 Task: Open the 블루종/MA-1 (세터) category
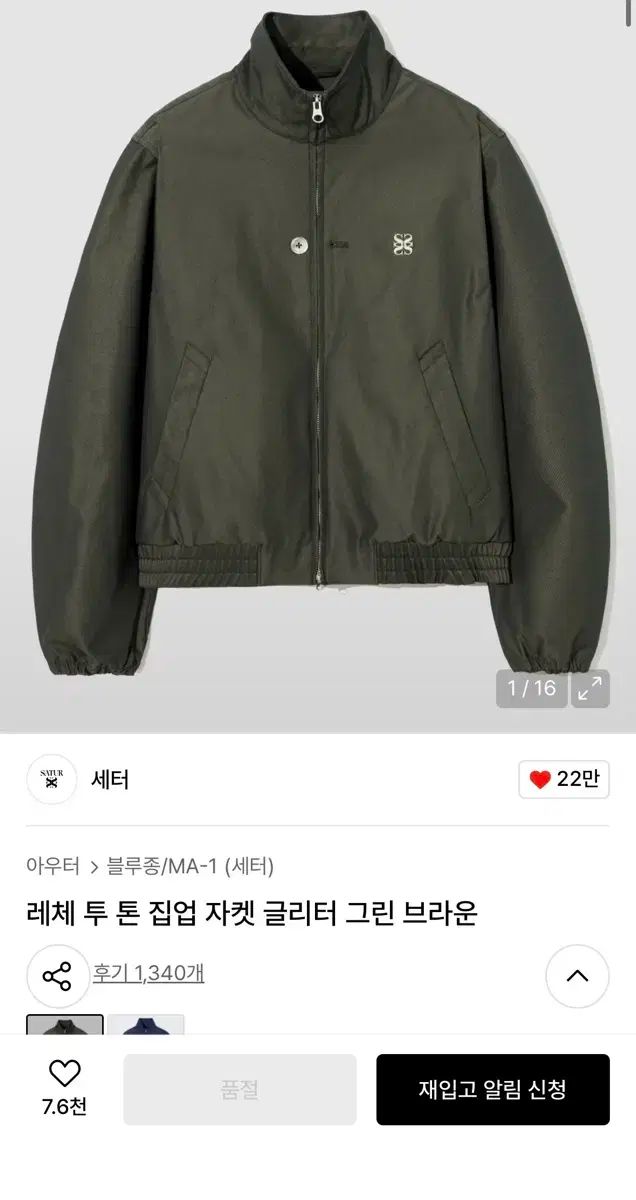point(190,866)
